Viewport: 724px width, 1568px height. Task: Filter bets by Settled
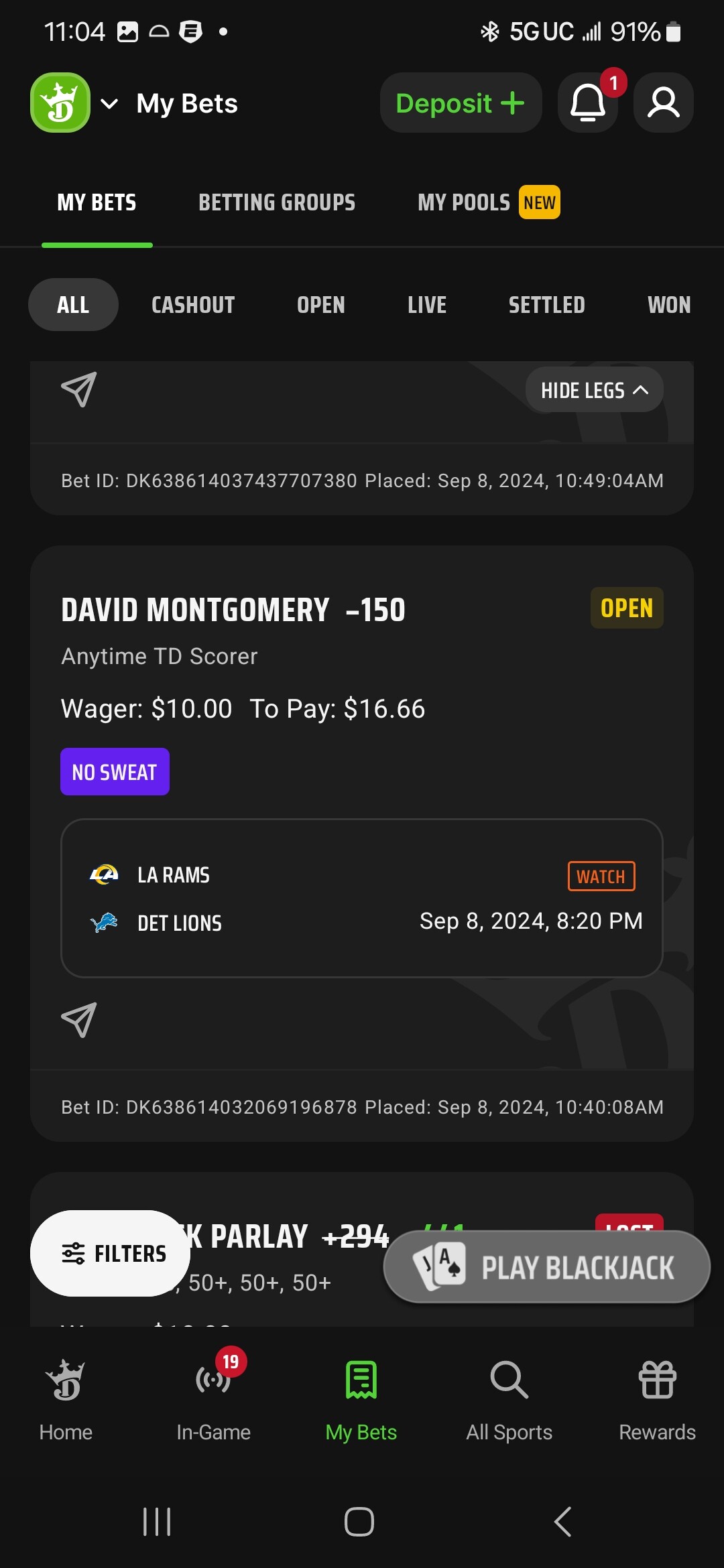pyautogui.click(x=547, y=305)
